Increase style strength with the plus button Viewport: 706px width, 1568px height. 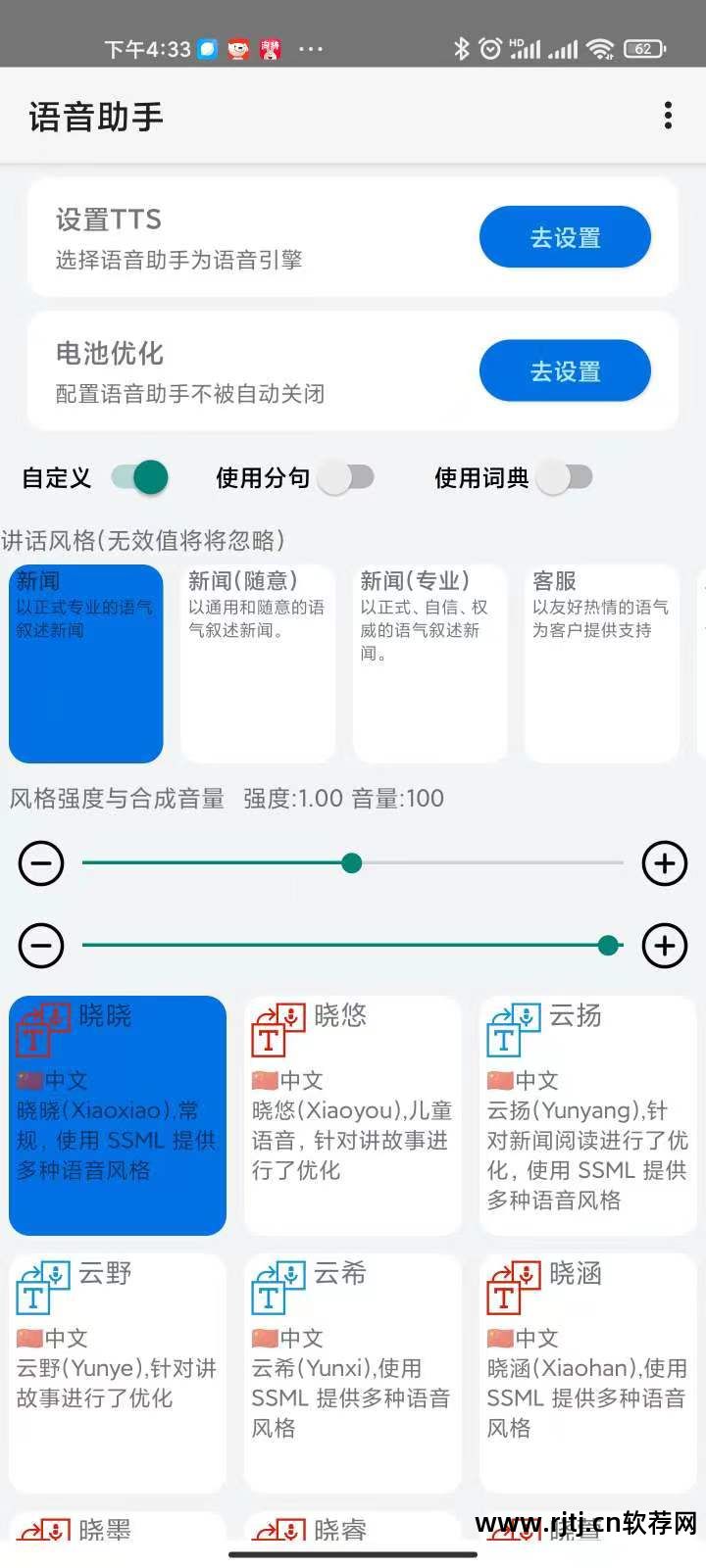tap(665, 863)
